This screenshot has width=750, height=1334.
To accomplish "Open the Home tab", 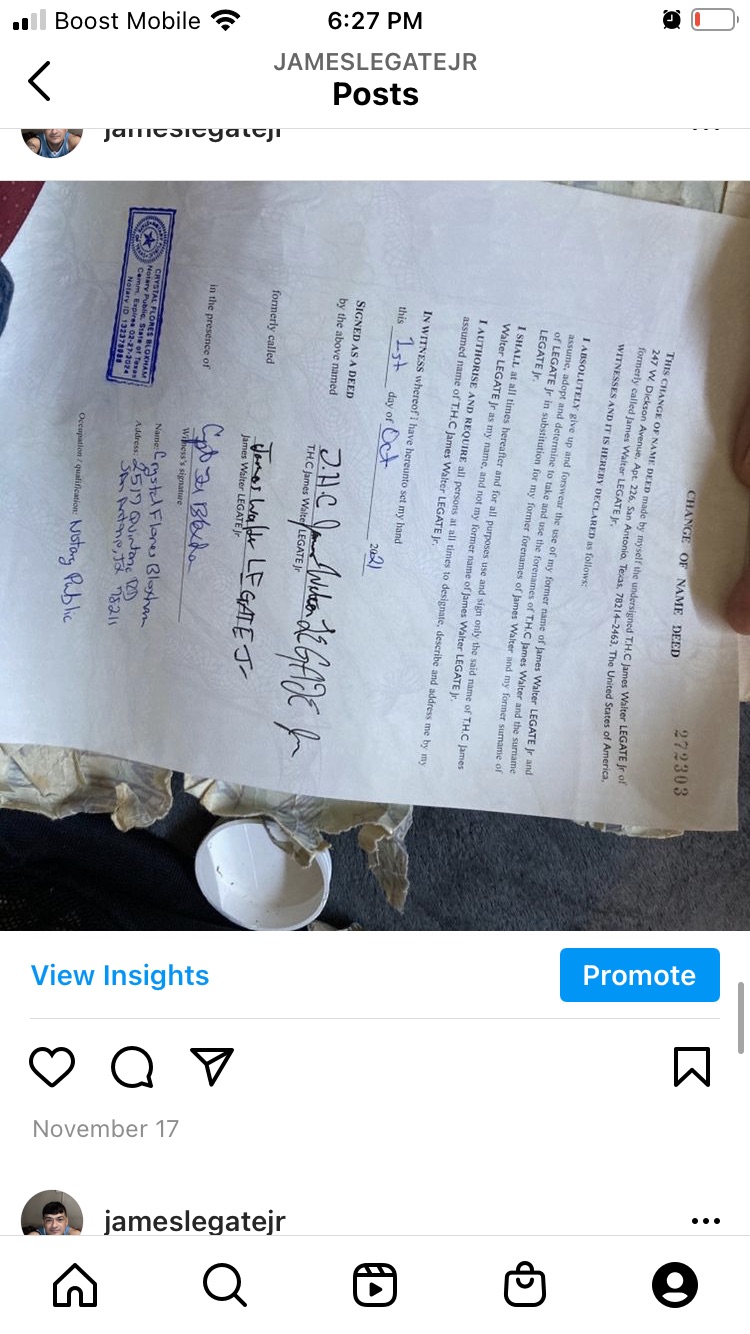I will pos(75,1284).
